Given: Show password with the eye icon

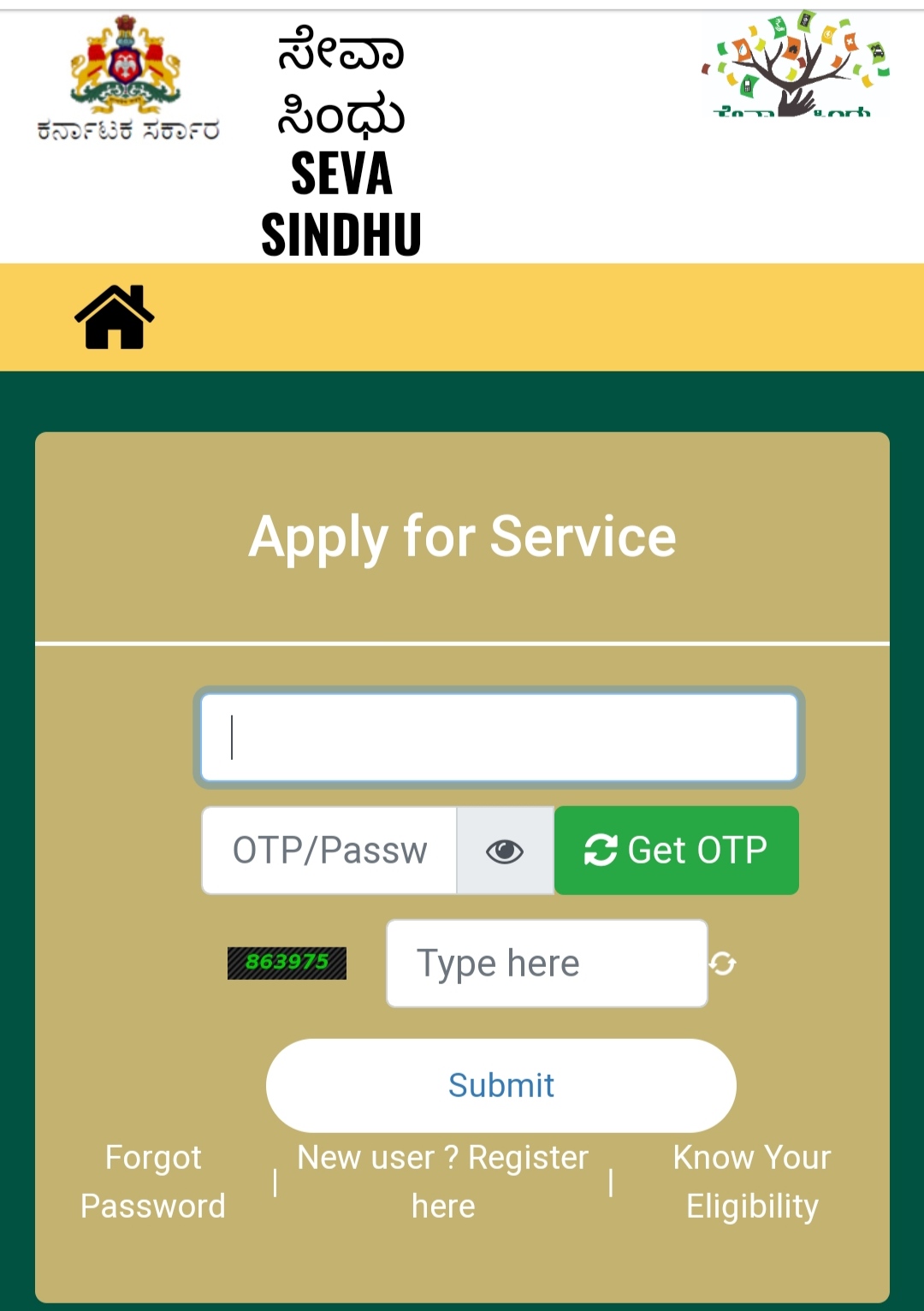Looking at the screenshot, I should (x=505, y=851).
